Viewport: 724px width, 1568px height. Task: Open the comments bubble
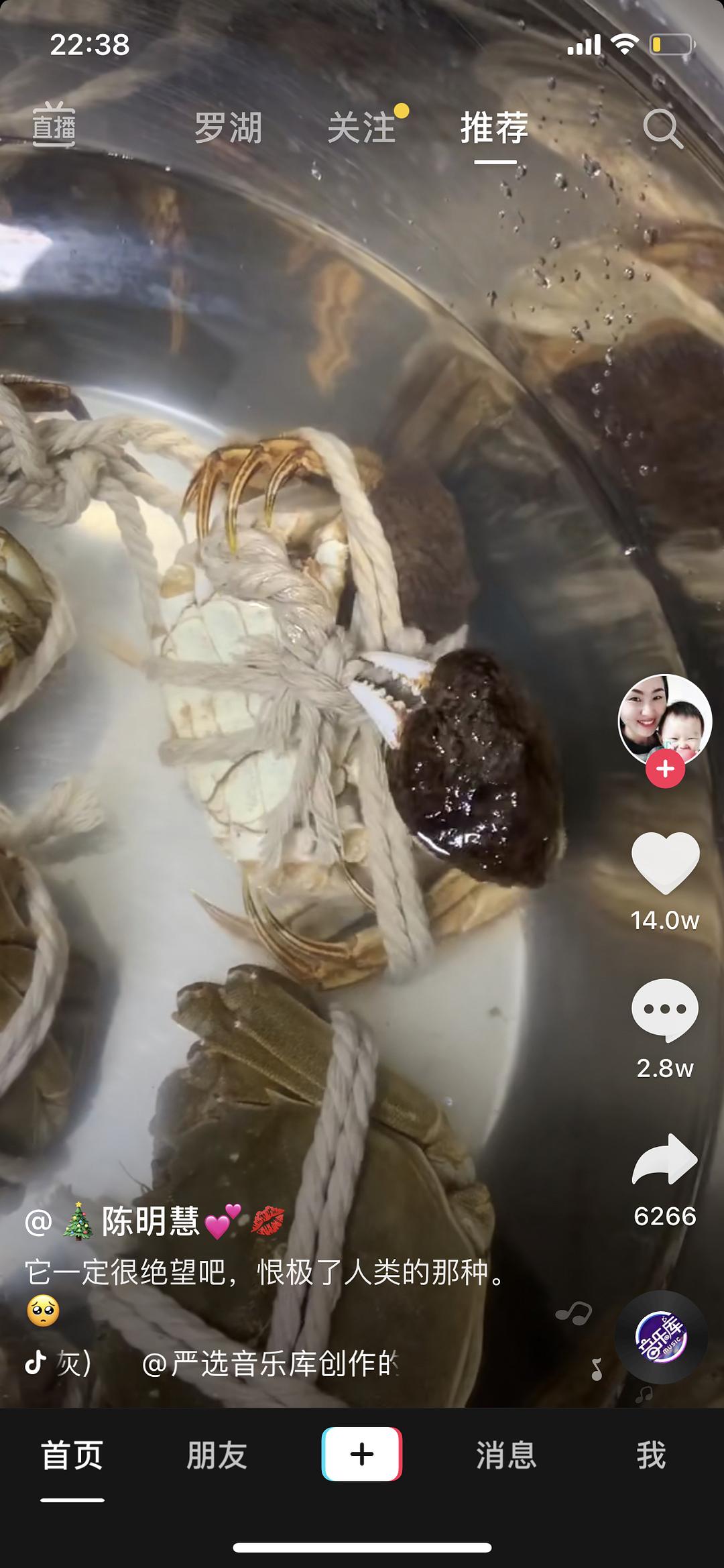(x=665, y=1010)
